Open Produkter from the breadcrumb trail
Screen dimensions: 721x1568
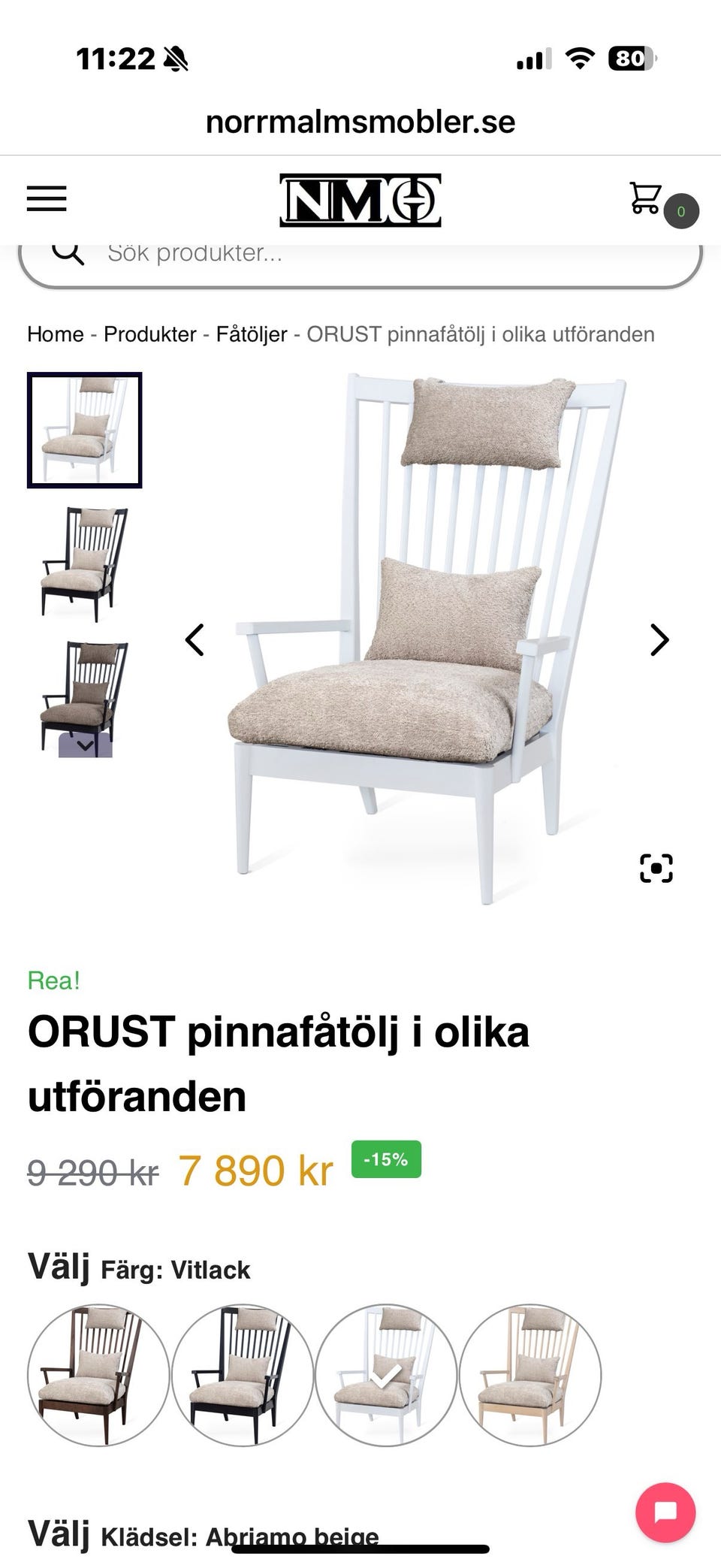(149, 334)
